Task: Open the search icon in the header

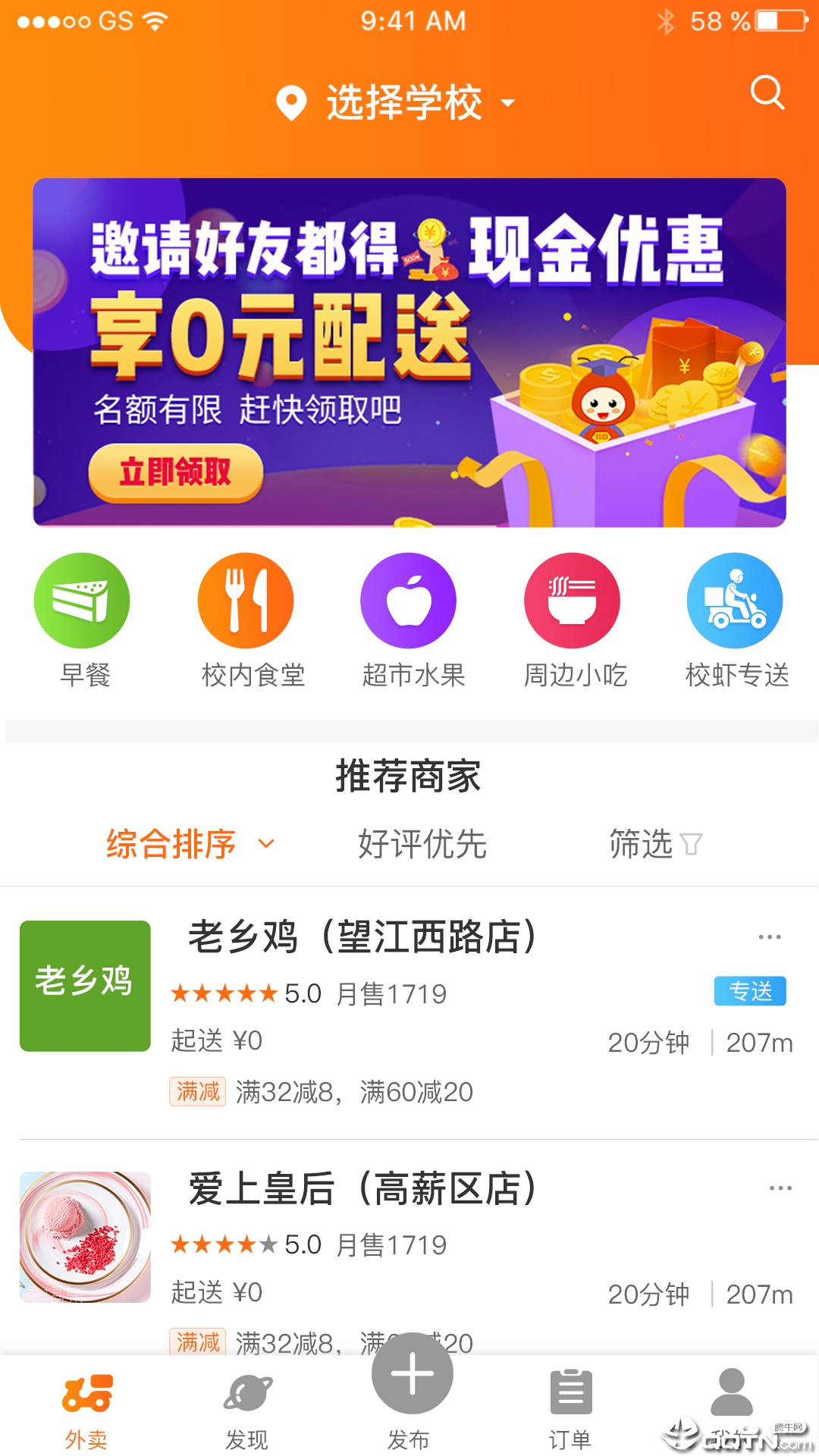Action: 767,93
